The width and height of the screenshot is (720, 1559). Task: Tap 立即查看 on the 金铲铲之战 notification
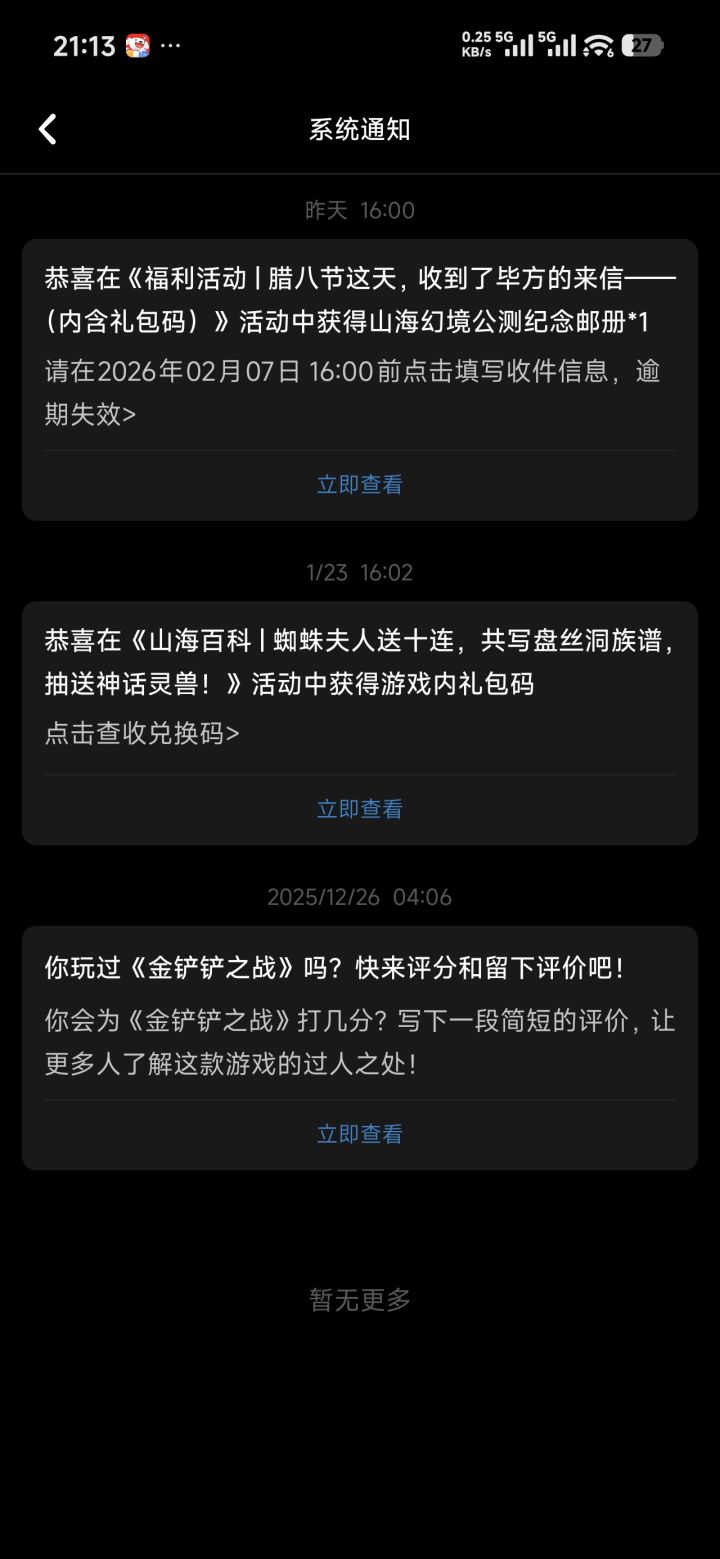coord(359,1133)
